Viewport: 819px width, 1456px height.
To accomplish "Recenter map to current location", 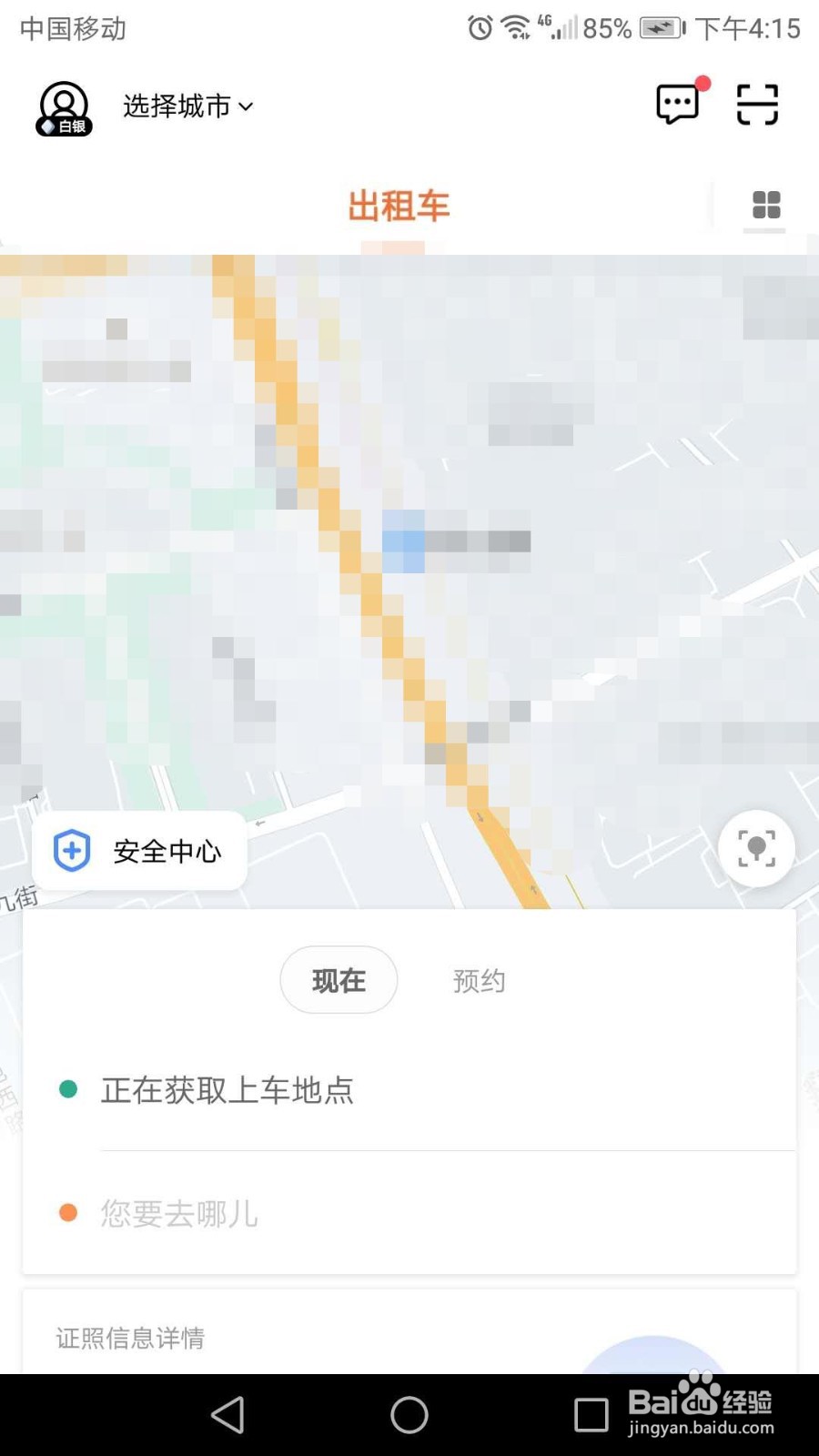I will (756, 848).
